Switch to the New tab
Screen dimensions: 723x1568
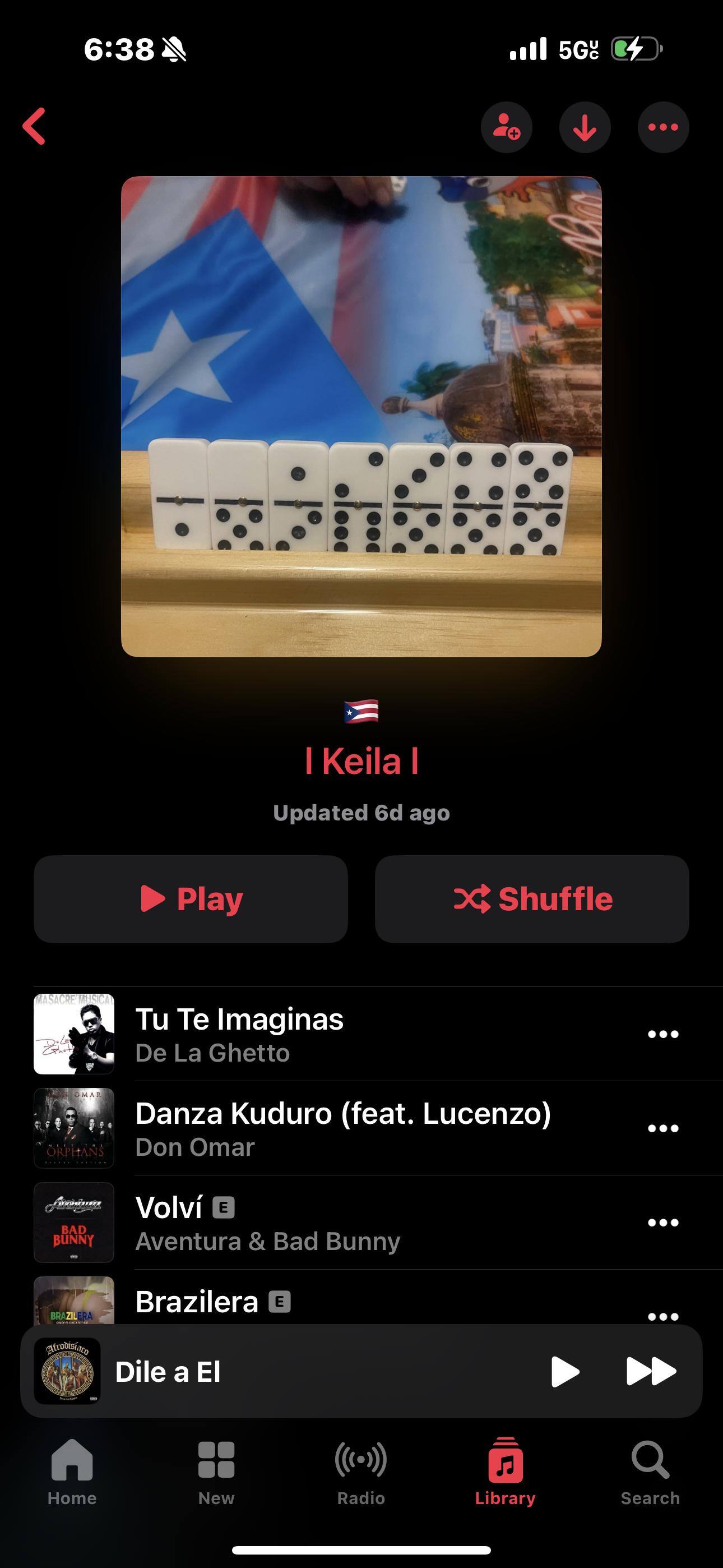coord(216,1470)
